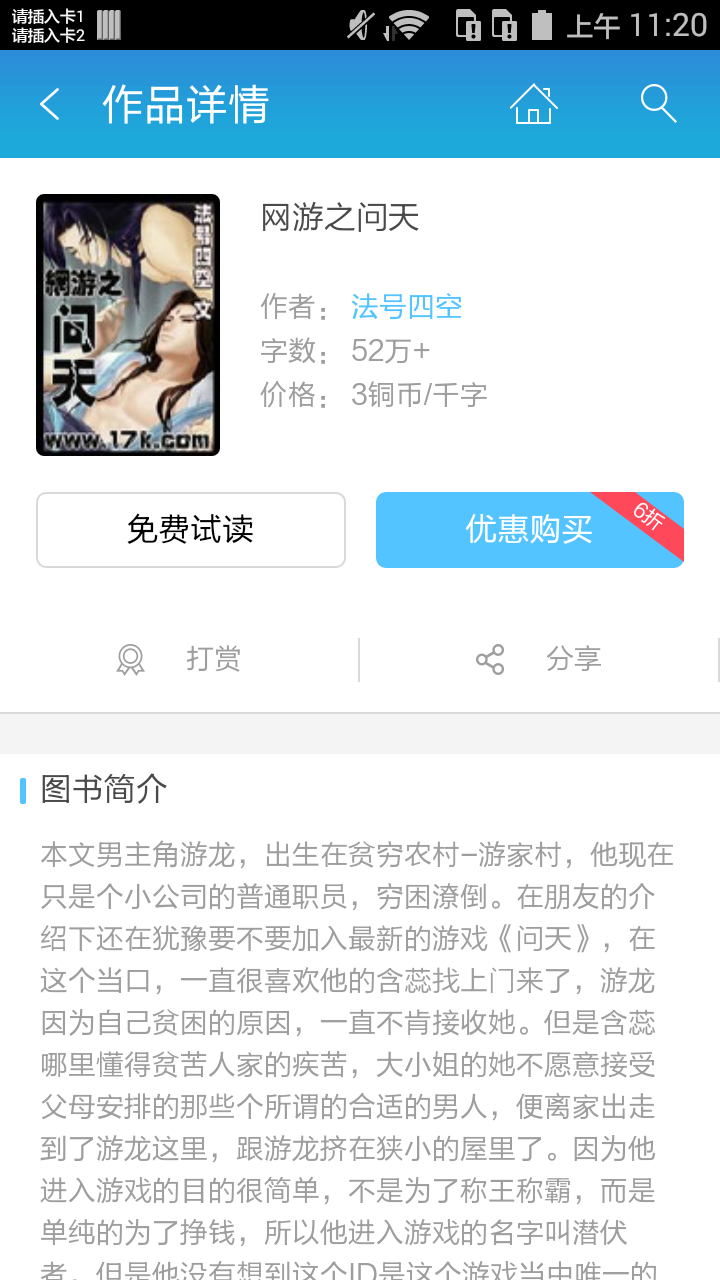The height and width of the screenshot is (1280, 720).
Task: Go back from the 作品详情 page
Action: [50, 104]
